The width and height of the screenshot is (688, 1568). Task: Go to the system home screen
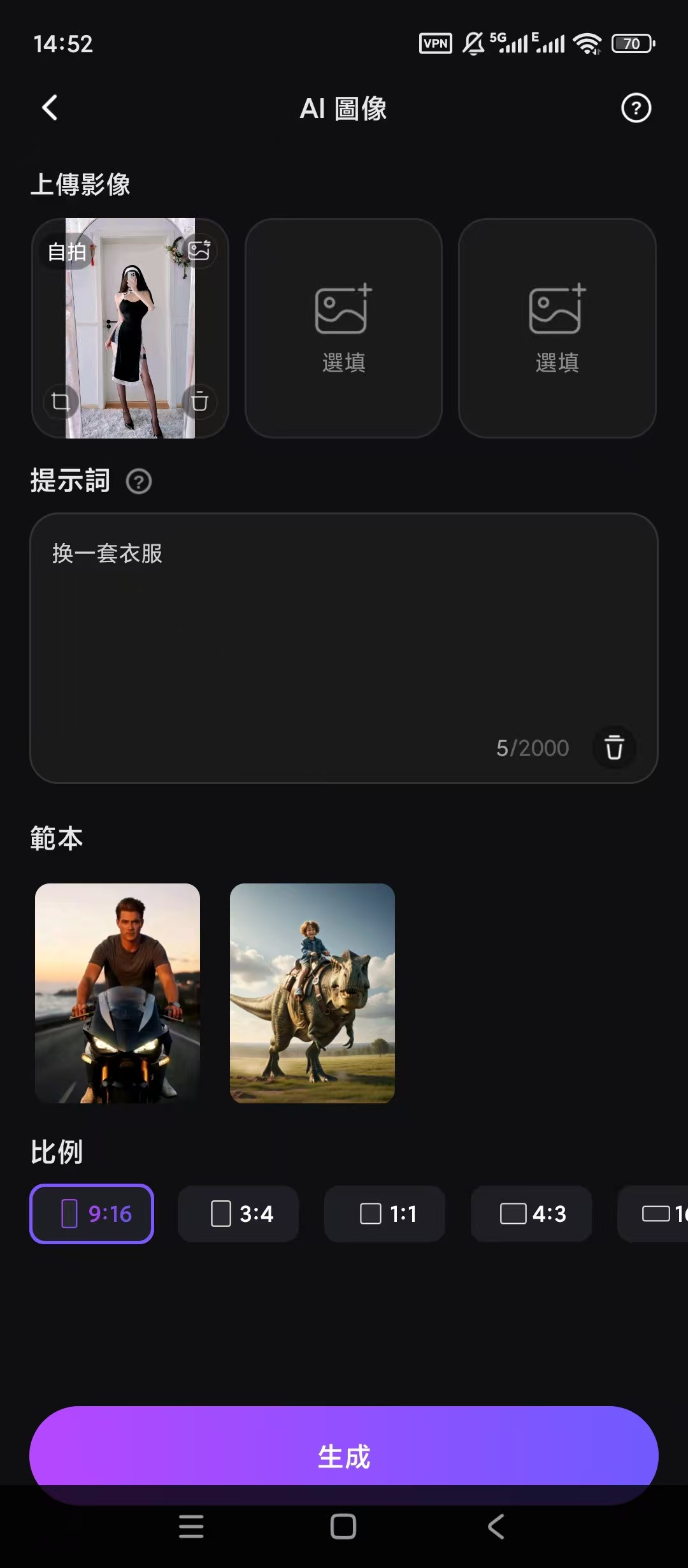343,1527
